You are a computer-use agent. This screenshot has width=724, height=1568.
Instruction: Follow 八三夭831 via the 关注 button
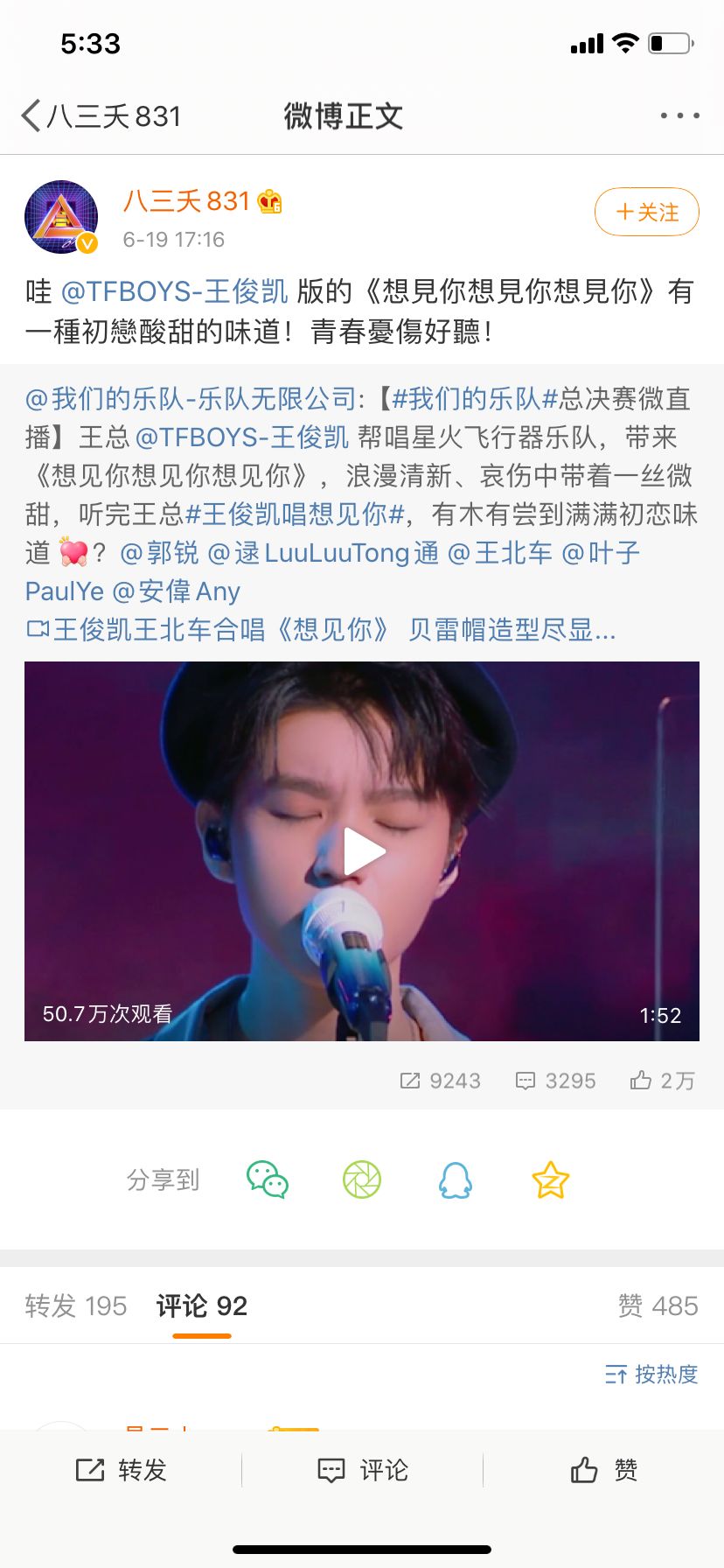[646, 212]
